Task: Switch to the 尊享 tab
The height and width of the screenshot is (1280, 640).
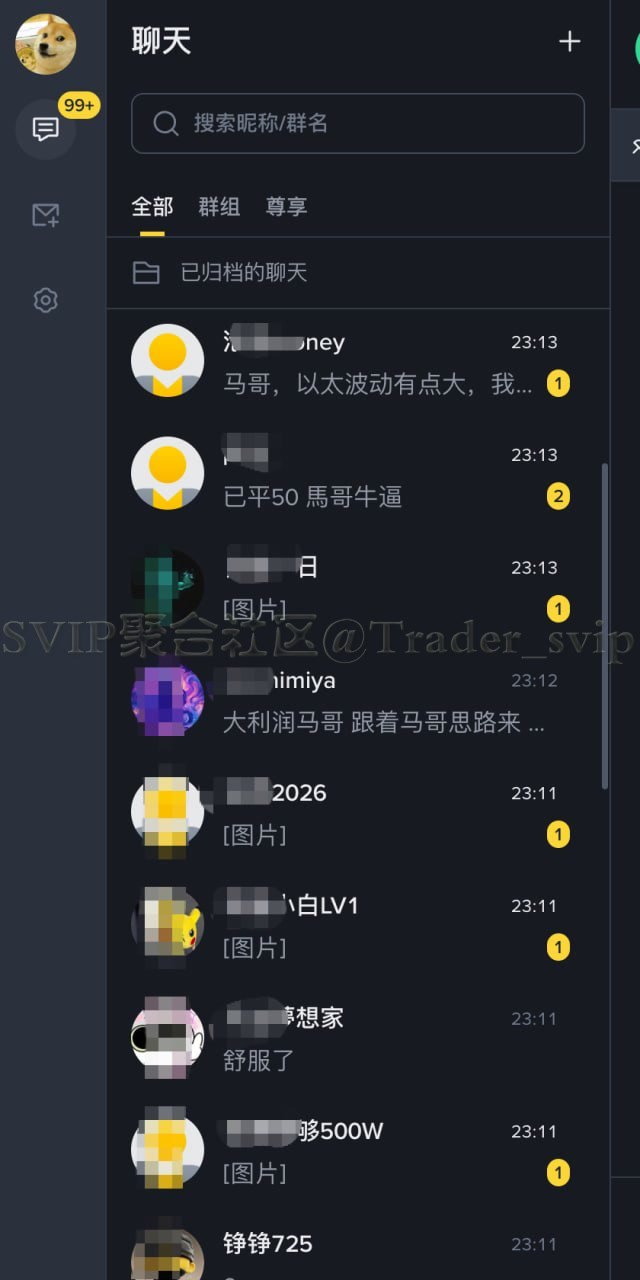Action: [x=286, y=207]
